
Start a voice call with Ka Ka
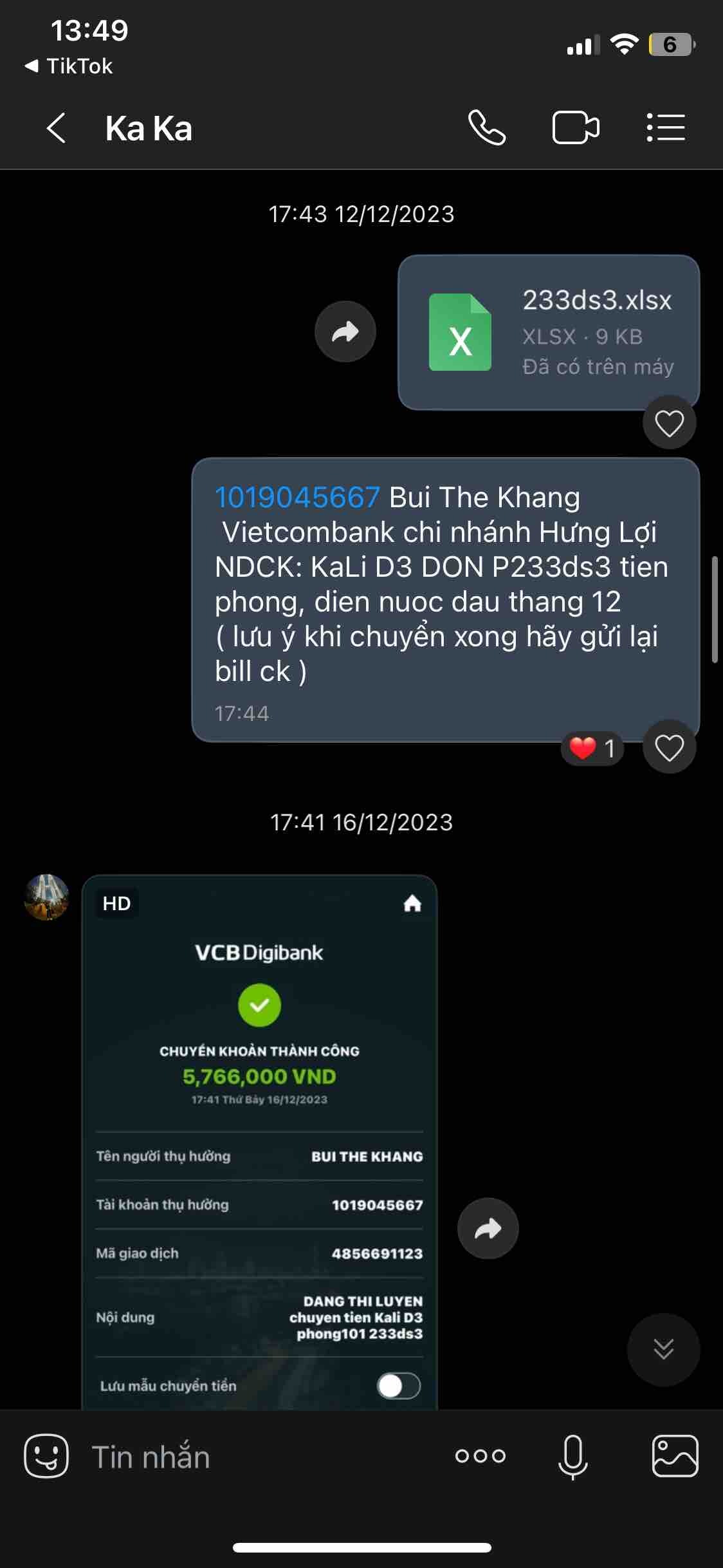tap(487, 127)
